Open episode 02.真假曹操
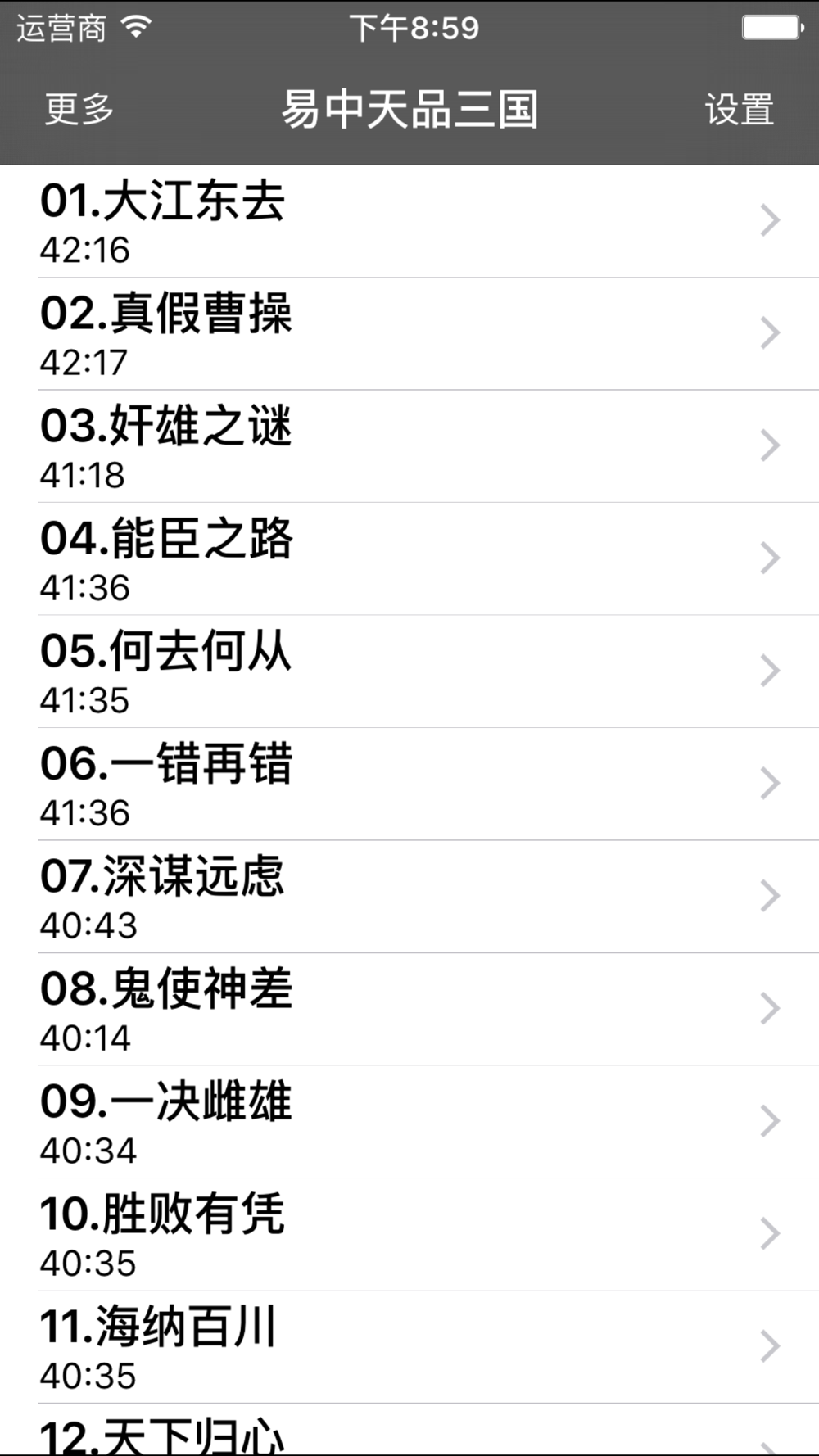Screen dimensions: 819x1456 pyautogui.click(x=409, y=334)
